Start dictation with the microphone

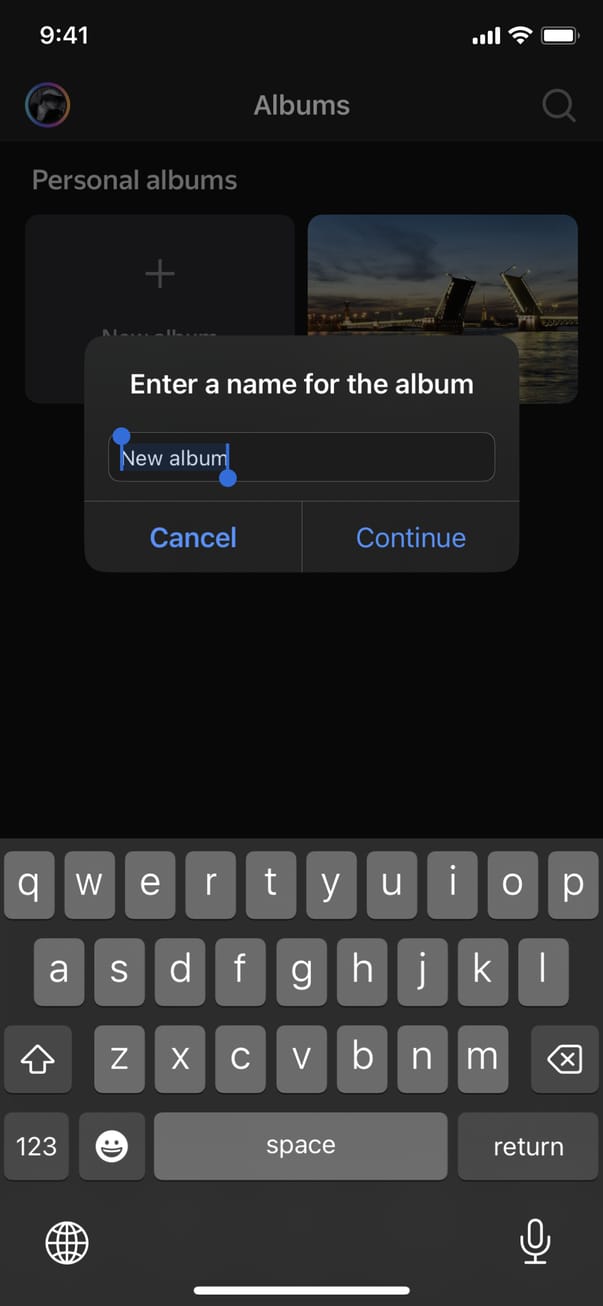[535, 1242]
